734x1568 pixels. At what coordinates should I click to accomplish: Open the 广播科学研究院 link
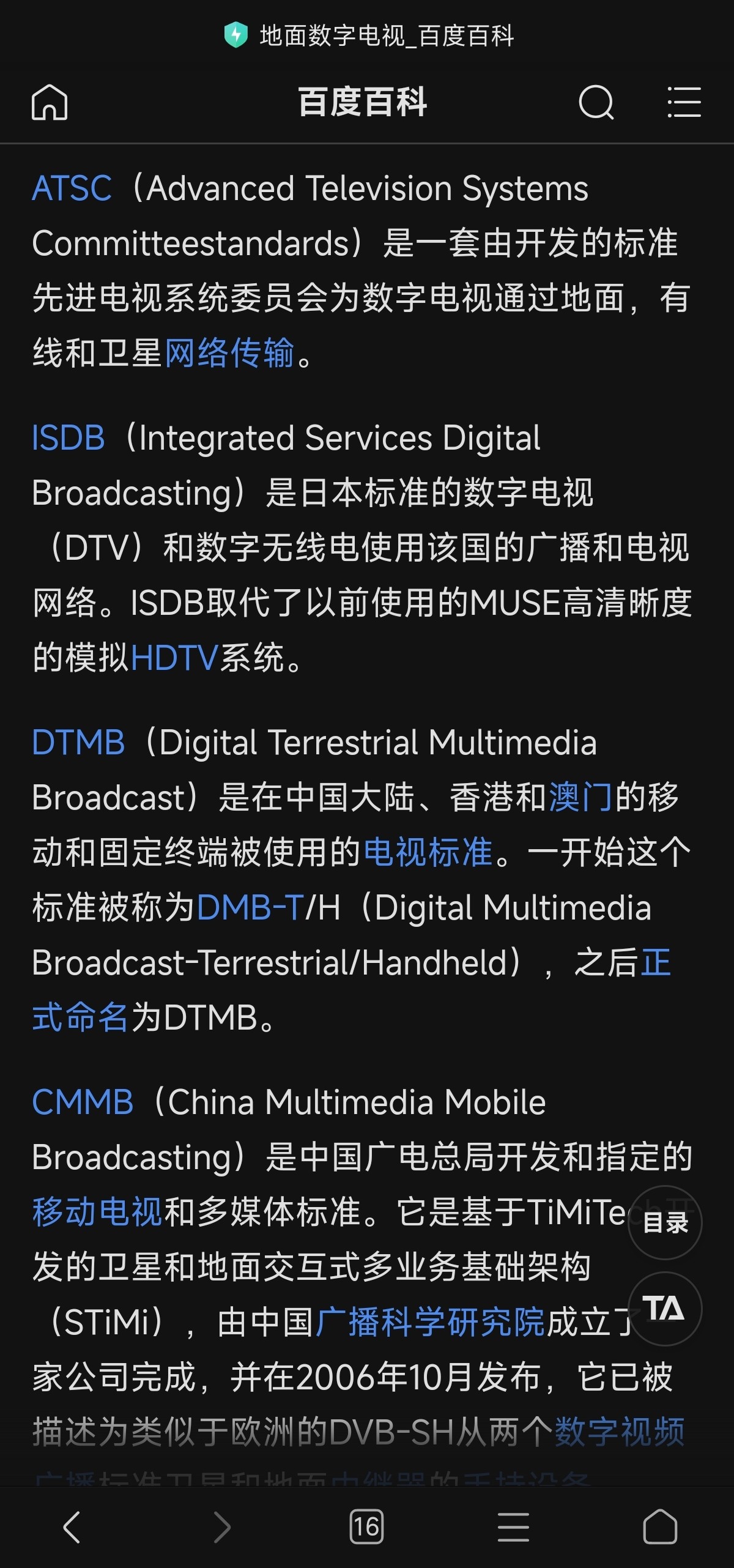430,1323
